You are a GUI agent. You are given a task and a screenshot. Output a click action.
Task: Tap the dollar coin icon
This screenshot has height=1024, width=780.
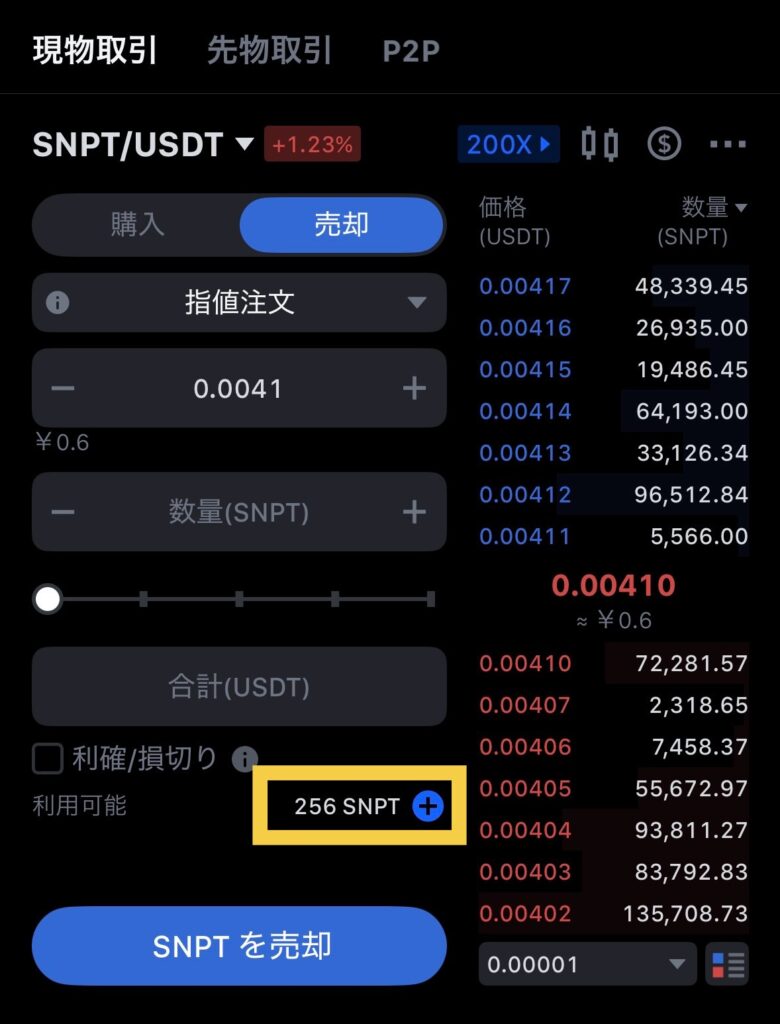click(x=664, y=144)
